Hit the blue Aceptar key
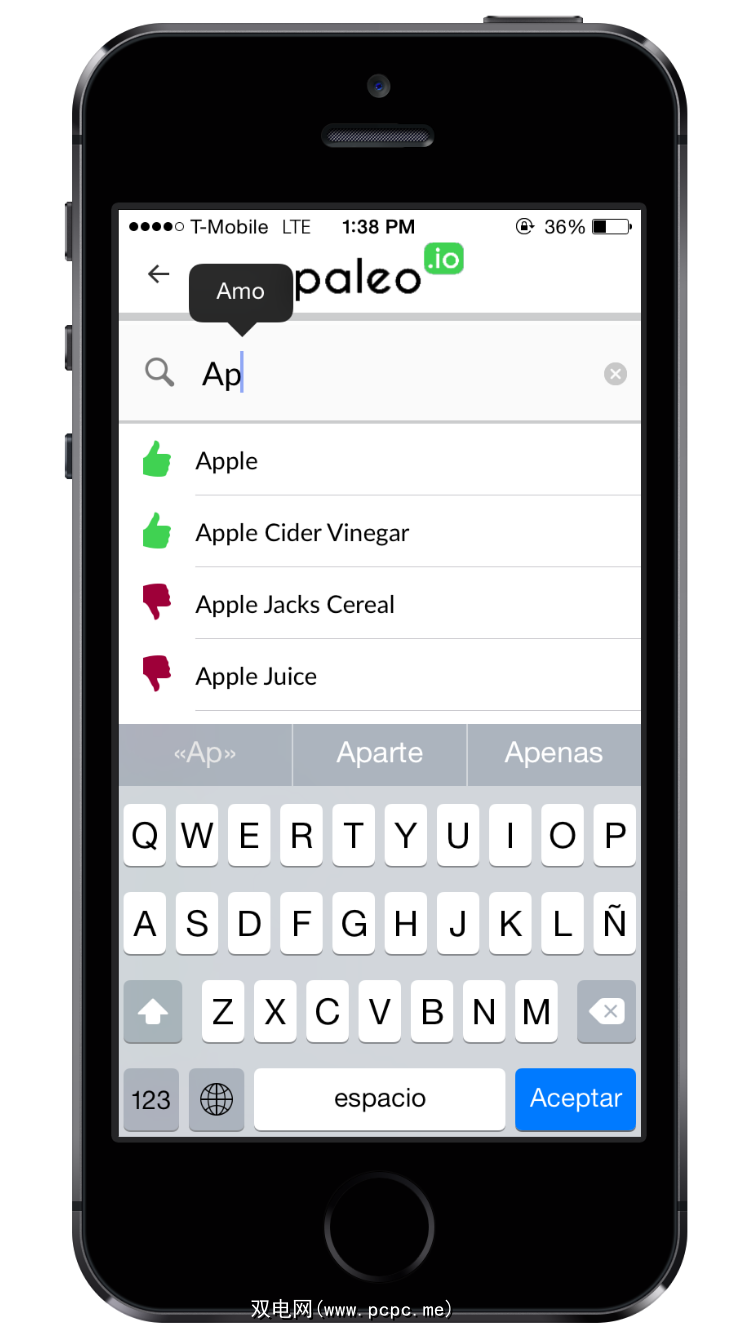The height and width of the screenshot is (1334, 750). 575,1099
